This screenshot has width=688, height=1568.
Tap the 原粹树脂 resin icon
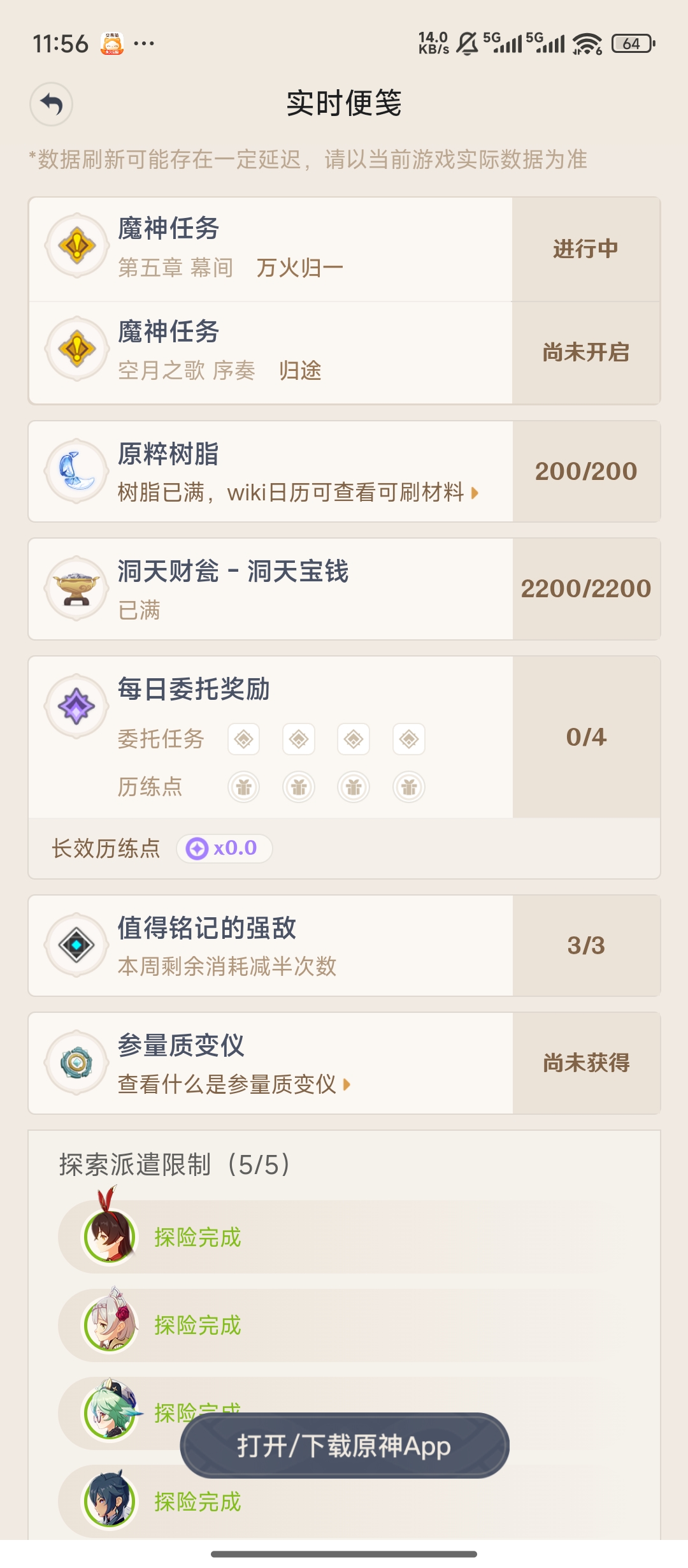coord(76,472)
